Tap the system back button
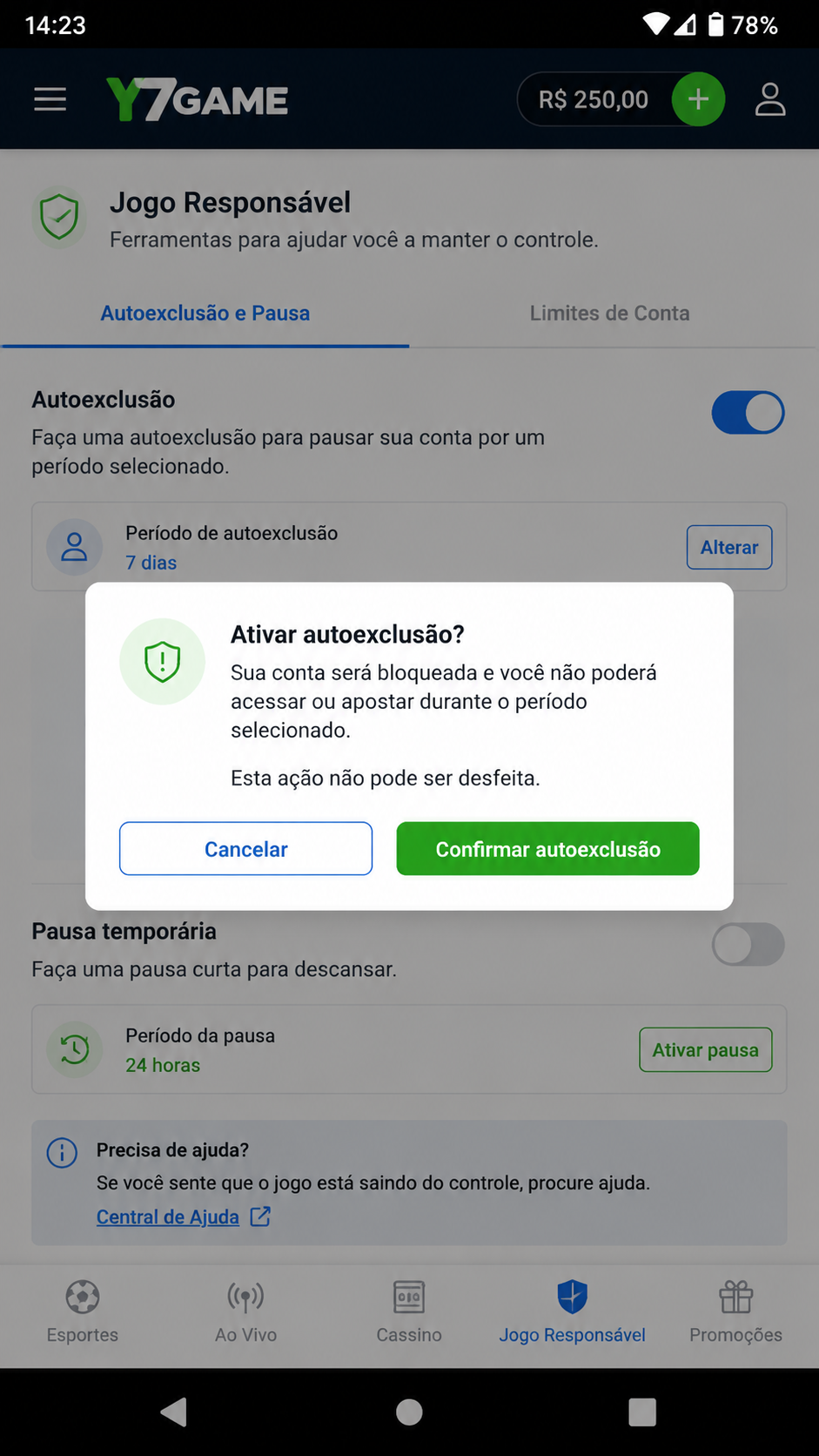The image size is (819, 1456). point(174,1412)
